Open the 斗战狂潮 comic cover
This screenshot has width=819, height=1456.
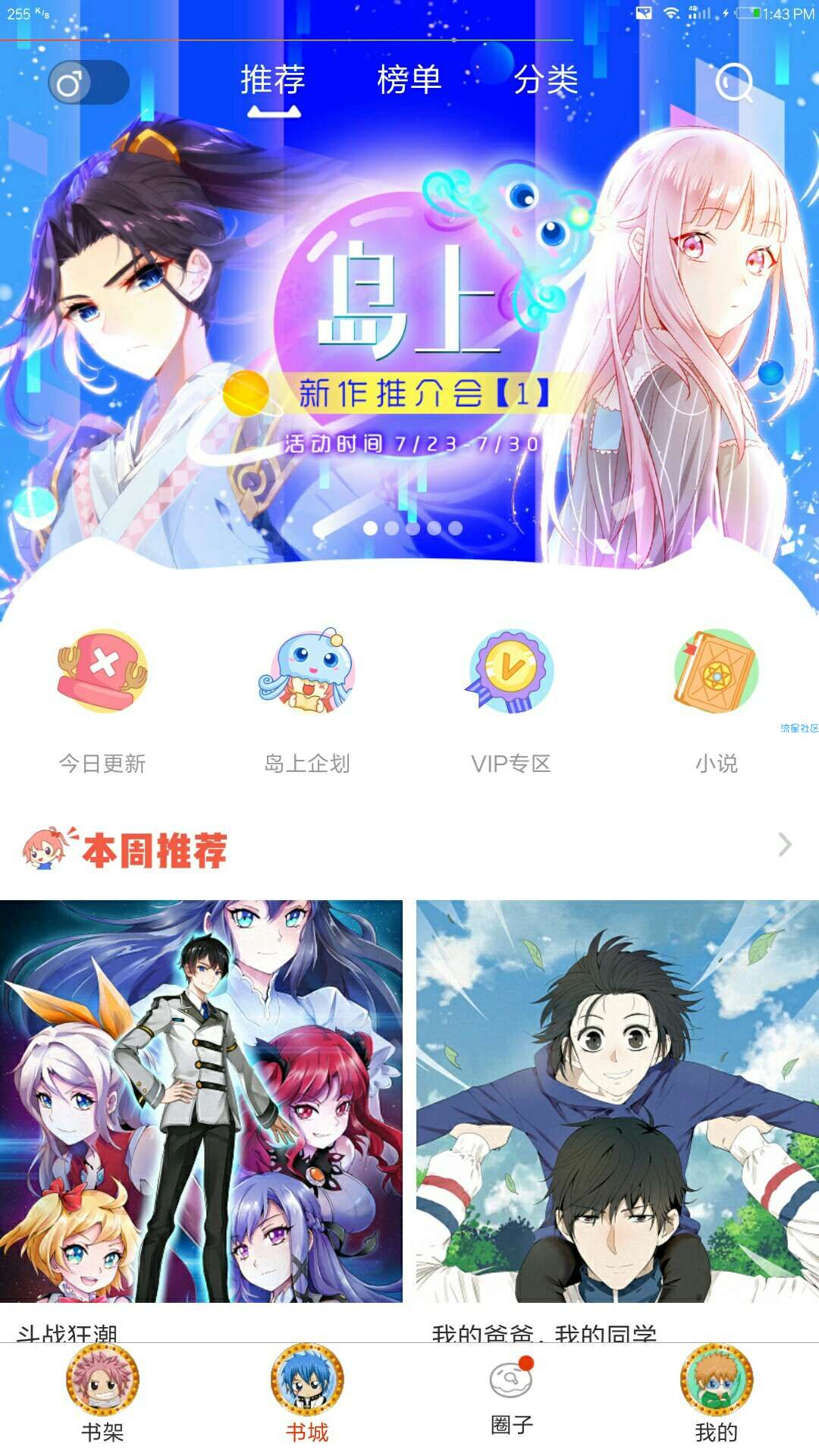pyautogui.click(x=201, y=1100)
